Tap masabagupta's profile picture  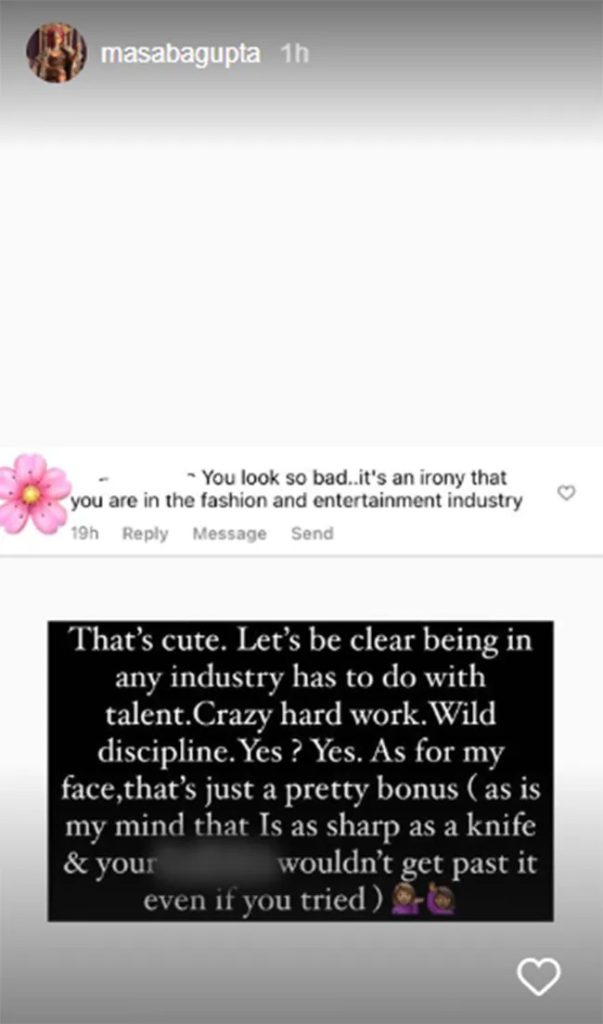pos(56,53)
